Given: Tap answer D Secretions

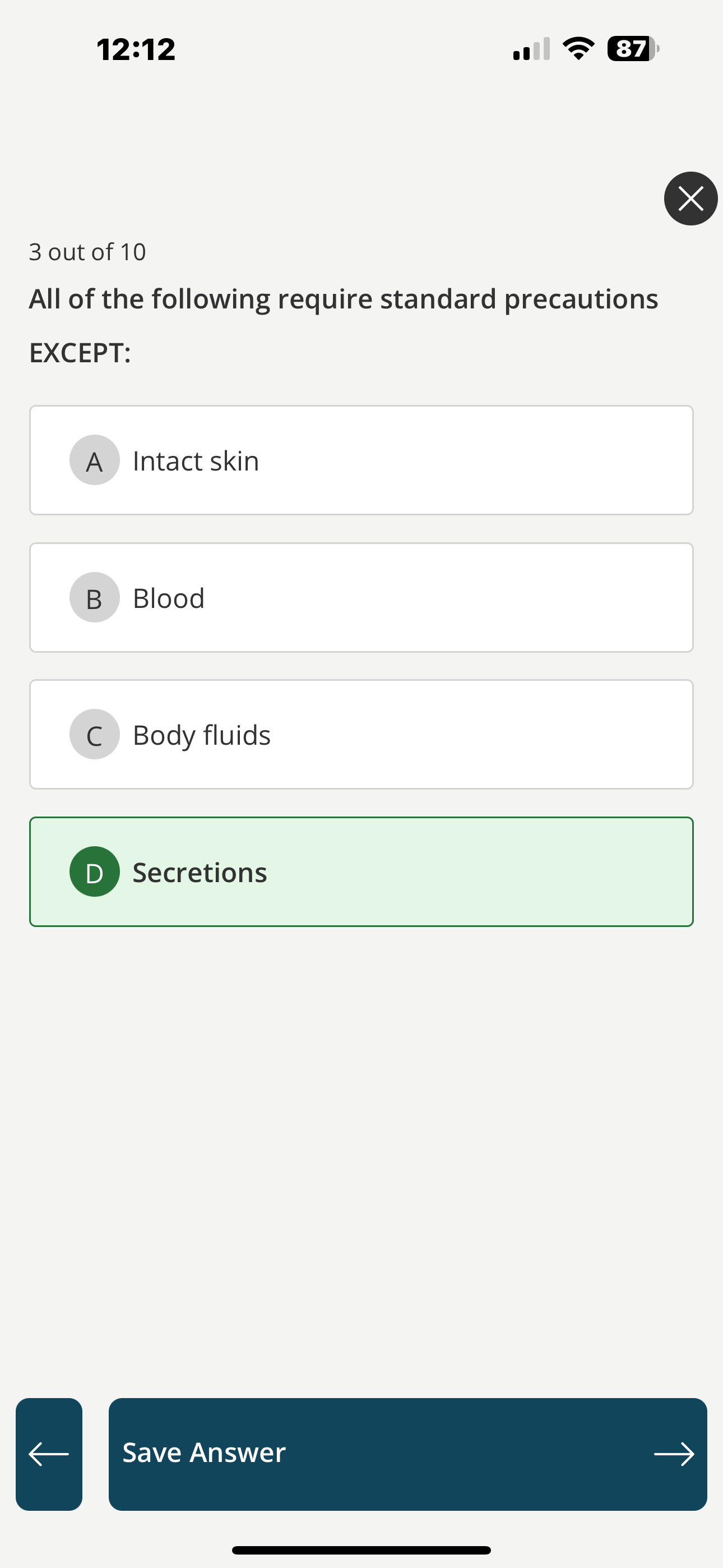Looking at the screenshot, I should tap(361, 871).
